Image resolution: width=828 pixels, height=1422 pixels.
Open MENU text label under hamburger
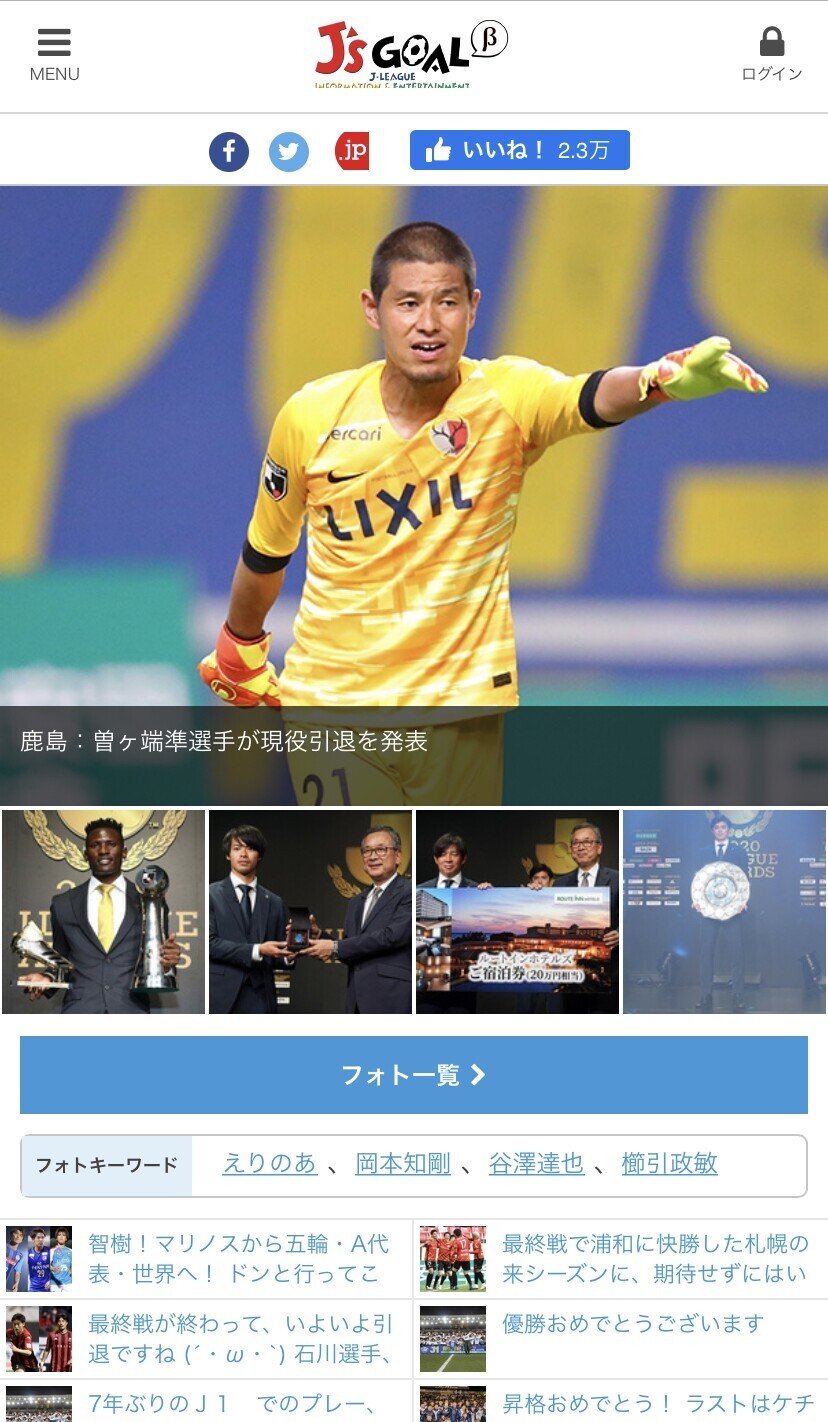[x=55, y=73]
